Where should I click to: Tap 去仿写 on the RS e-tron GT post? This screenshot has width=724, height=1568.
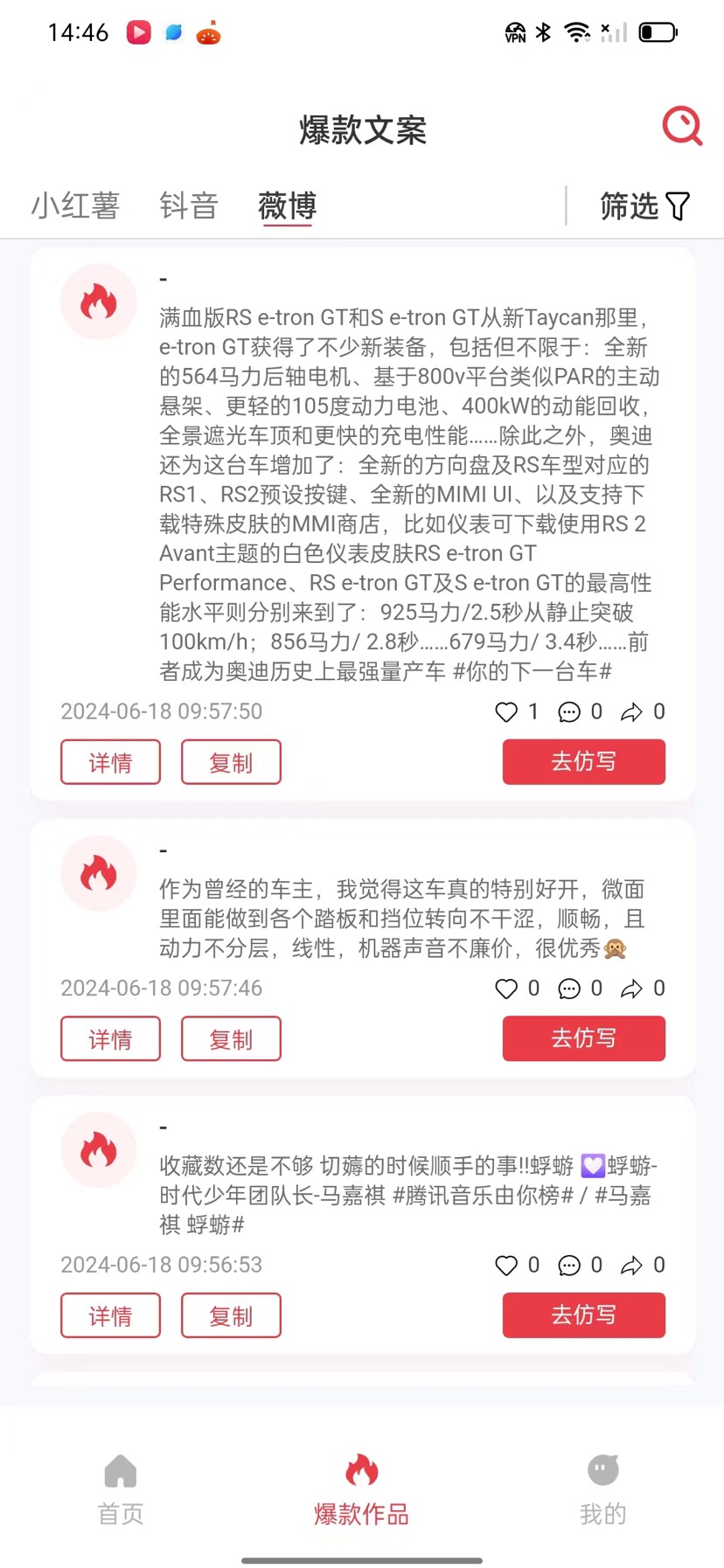pyautogui.click(x=583, y=761)
